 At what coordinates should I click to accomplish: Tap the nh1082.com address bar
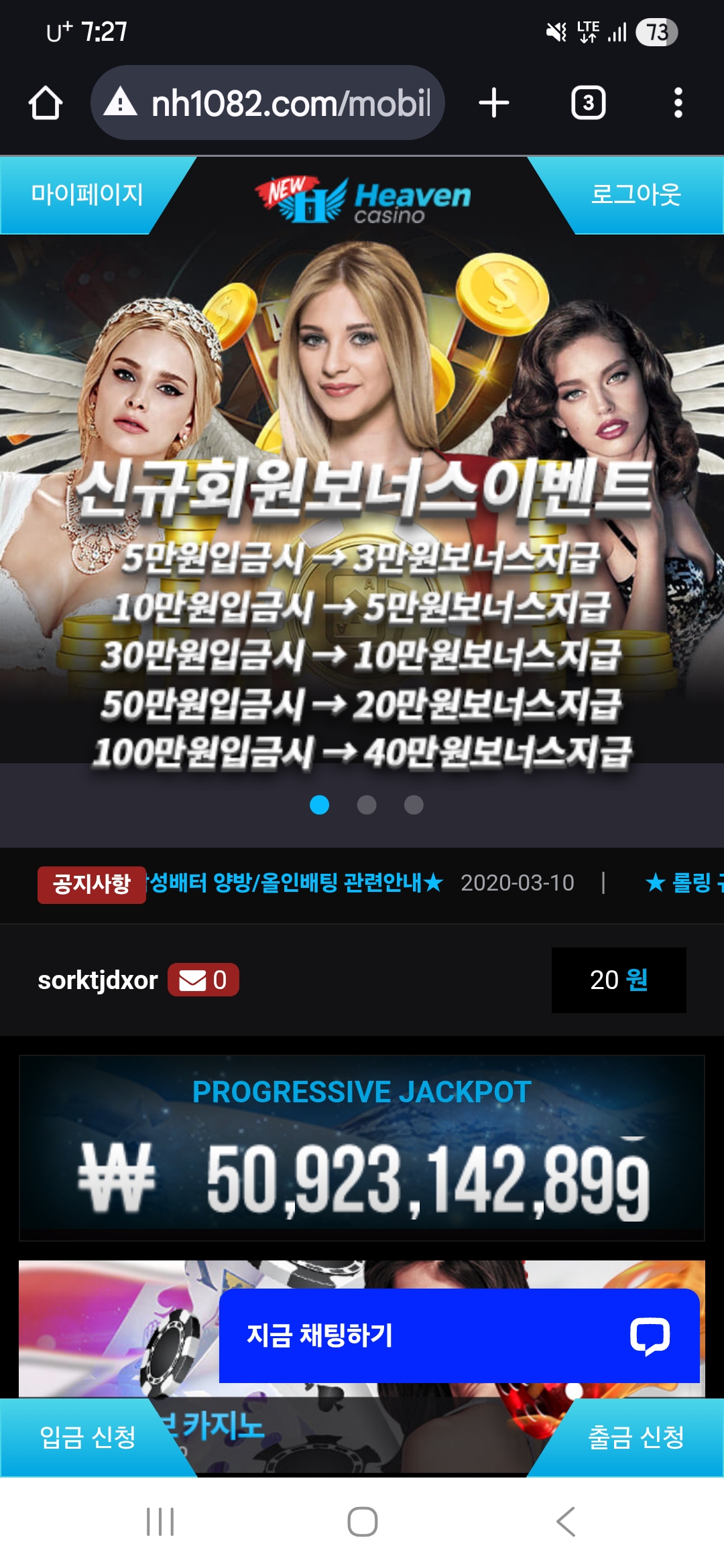[268, 103]
